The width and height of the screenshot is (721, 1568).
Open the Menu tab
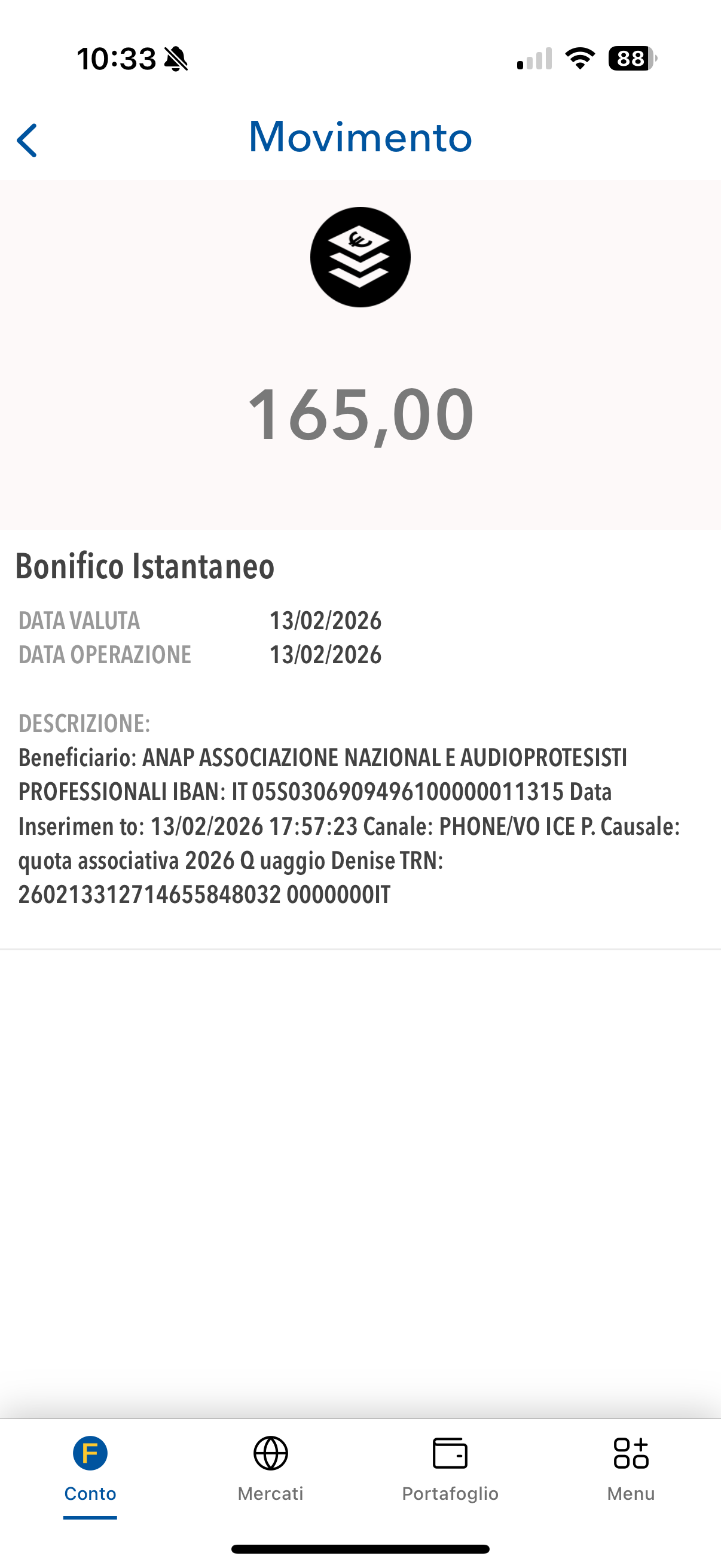tap(631, 1468)
